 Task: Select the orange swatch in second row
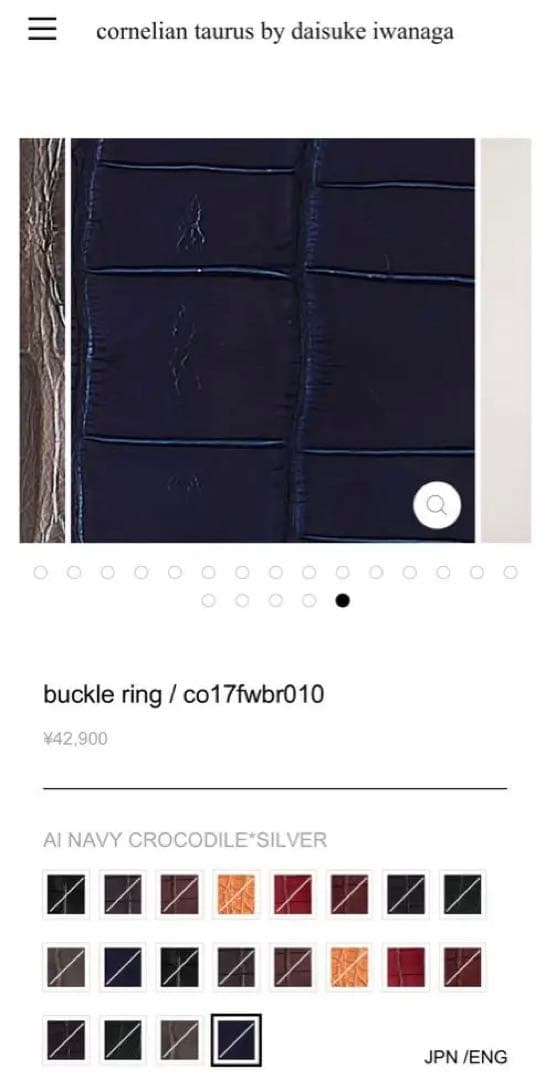(x=349, y=966)
